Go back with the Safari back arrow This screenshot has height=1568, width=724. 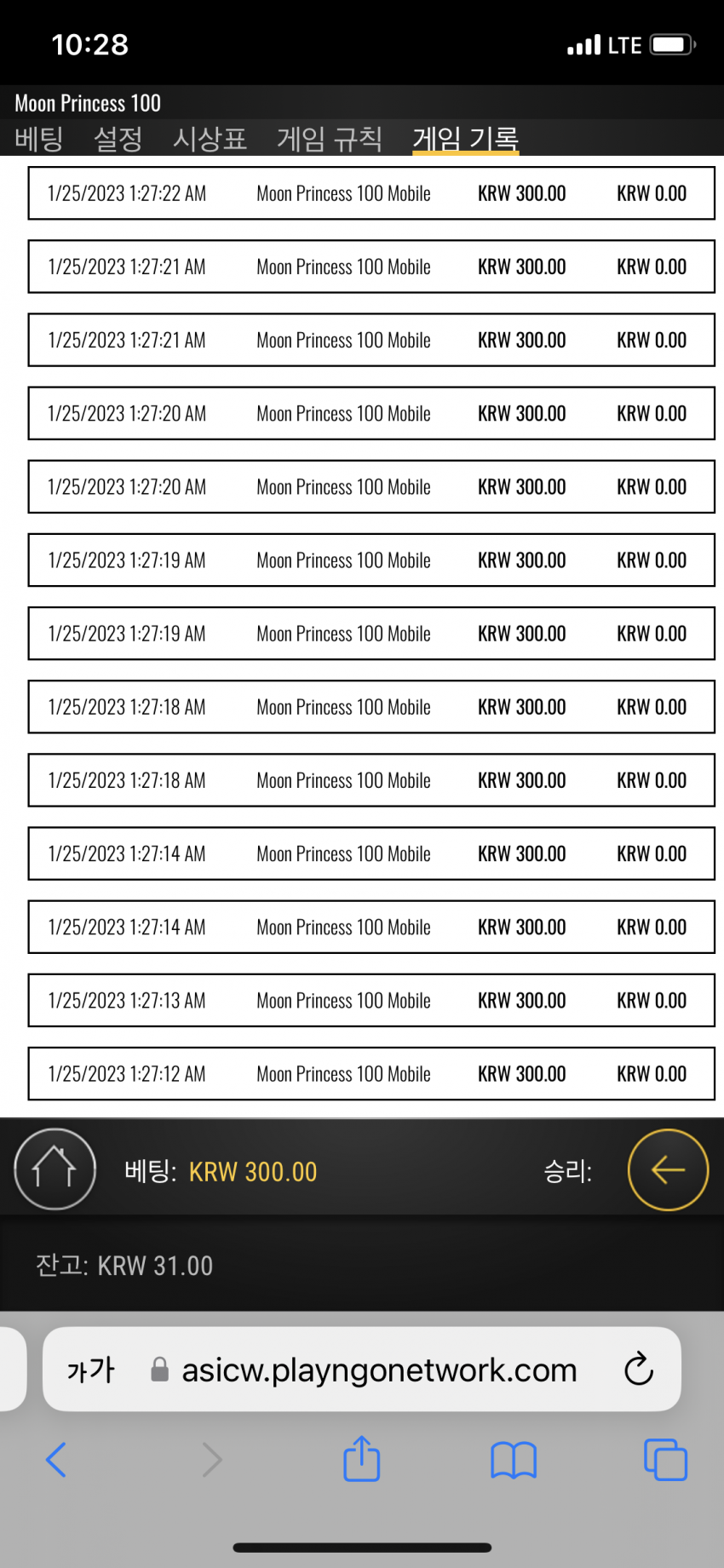pyautogui.click(x=56, y=1460)
